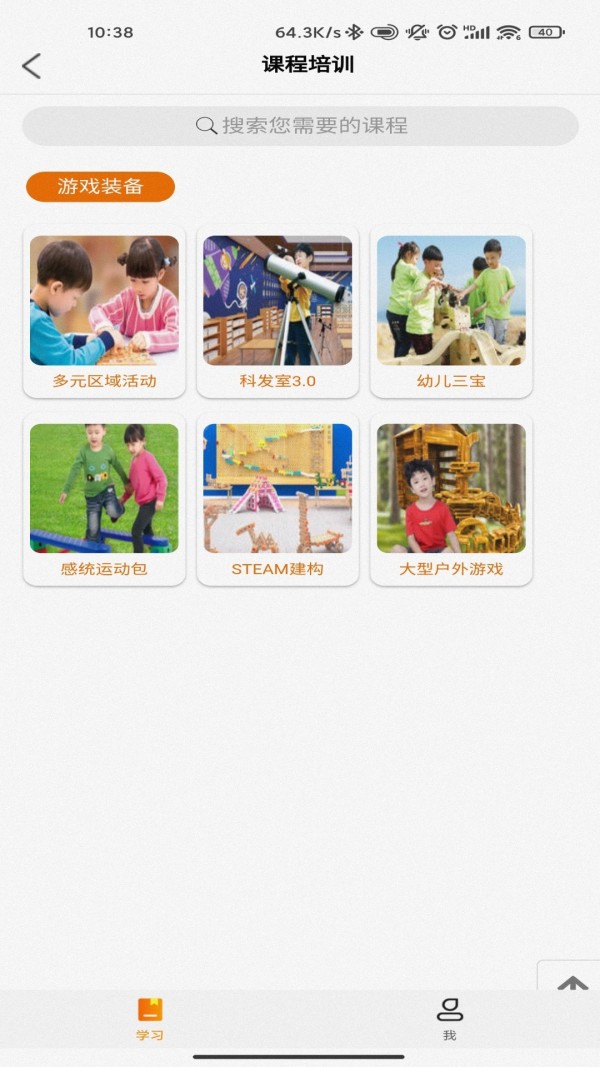Open the 感统运动包 course card
600x1067 pixels.
point(104,499)
